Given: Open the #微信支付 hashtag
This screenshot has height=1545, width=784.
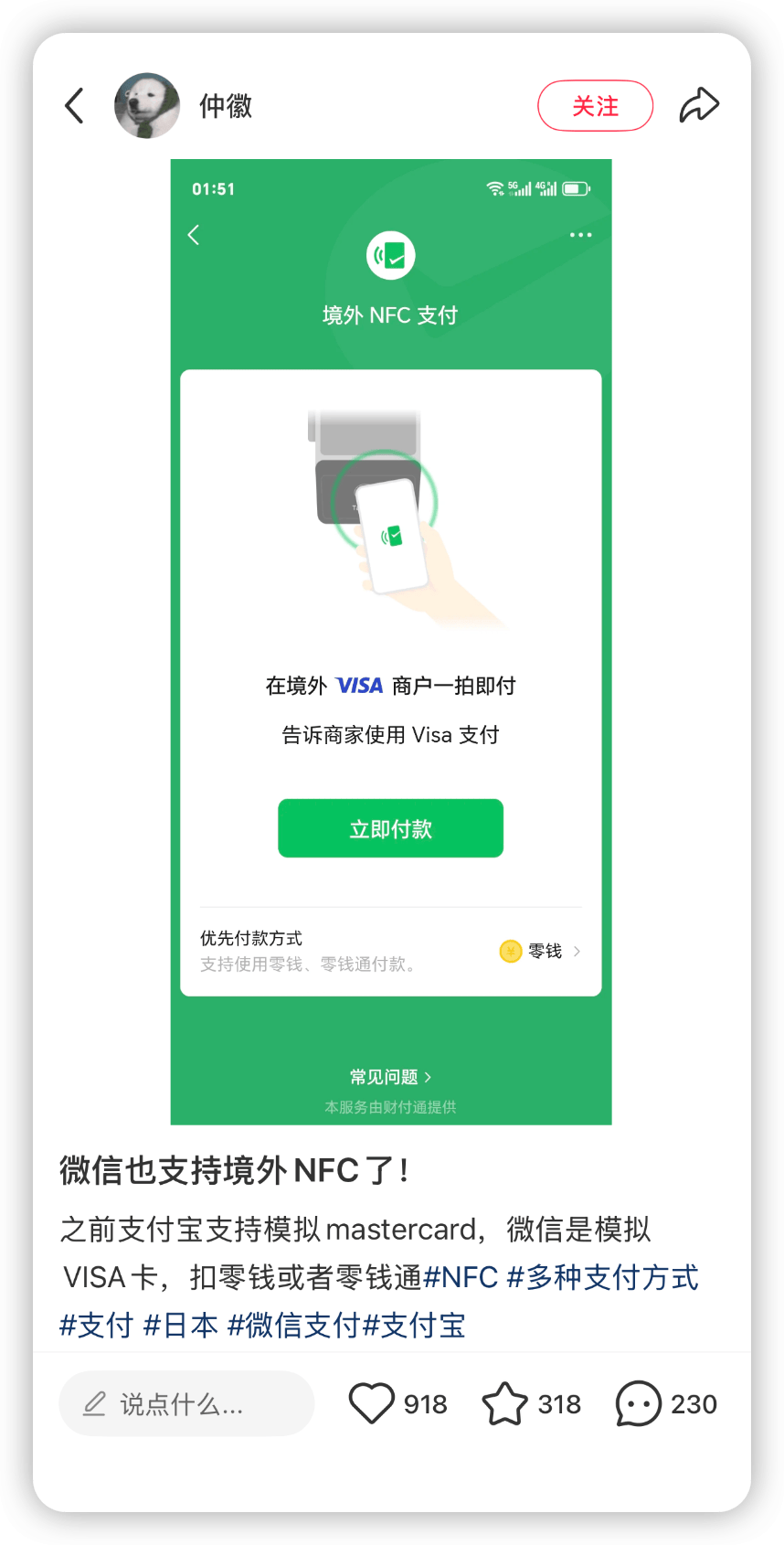Looking at the screenshot, I should (x=293, y=1325).
